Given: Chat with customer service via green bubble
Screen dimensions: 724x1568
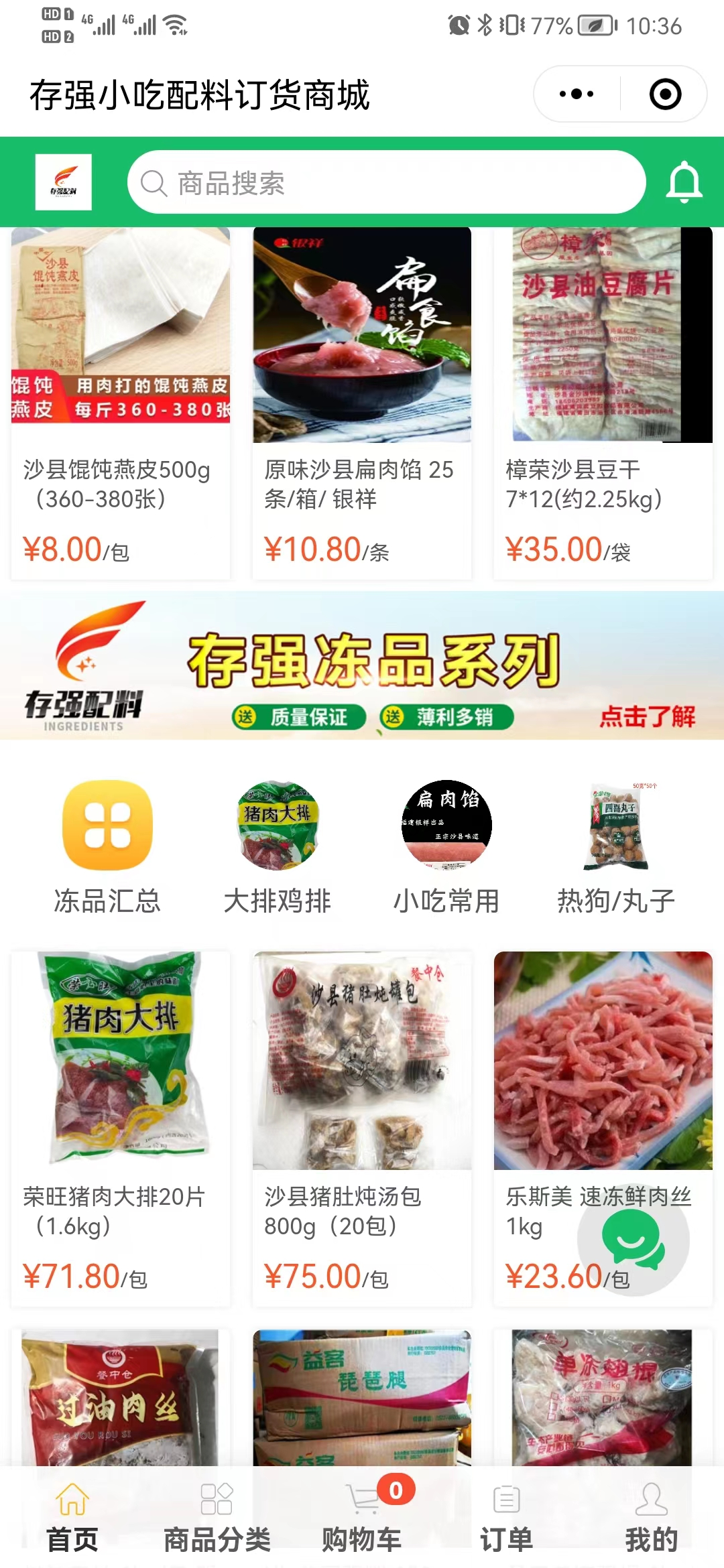Looking at the screenshot, I should [x=633, y=1241].
